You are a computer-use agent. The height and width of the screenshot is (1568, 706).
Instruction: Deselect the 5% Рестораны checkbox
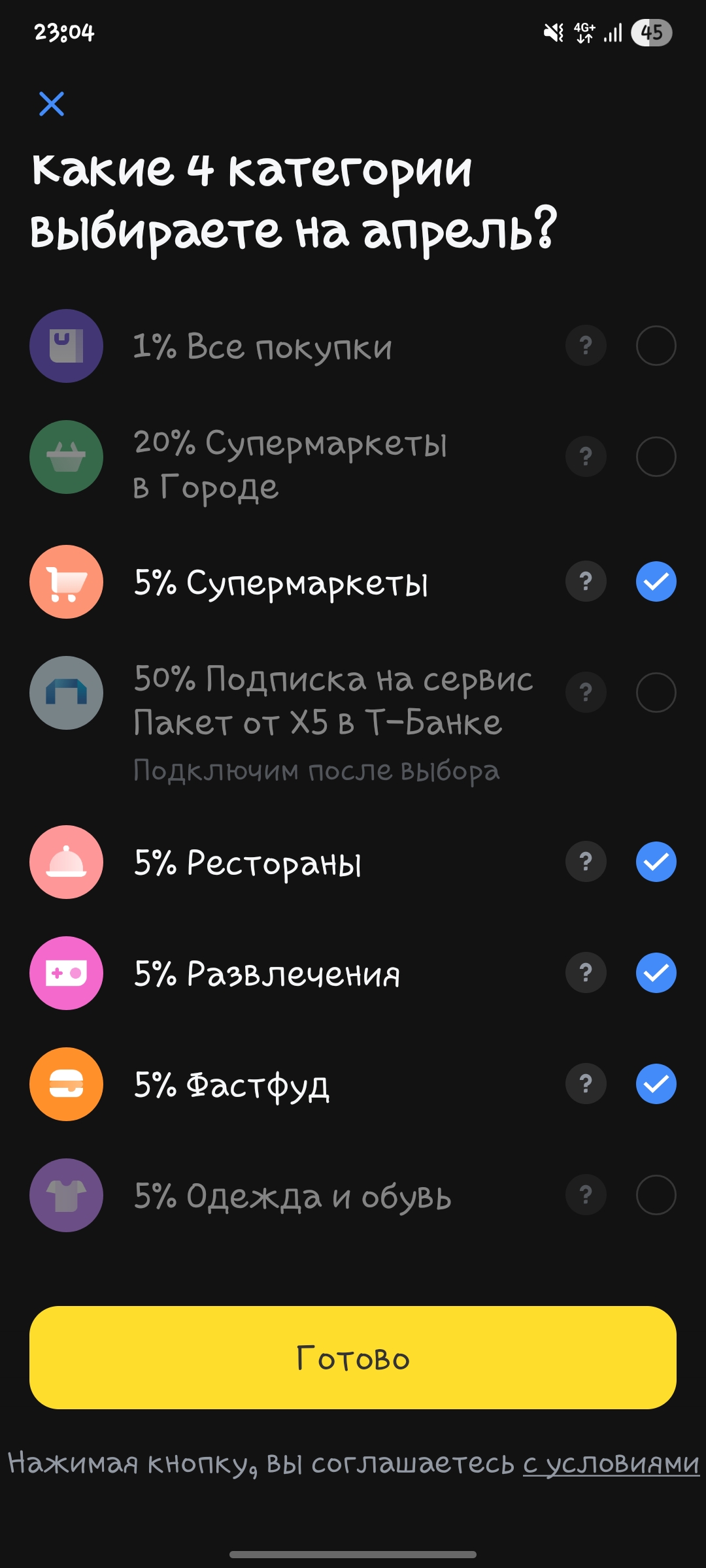click(x=656, y=862)
